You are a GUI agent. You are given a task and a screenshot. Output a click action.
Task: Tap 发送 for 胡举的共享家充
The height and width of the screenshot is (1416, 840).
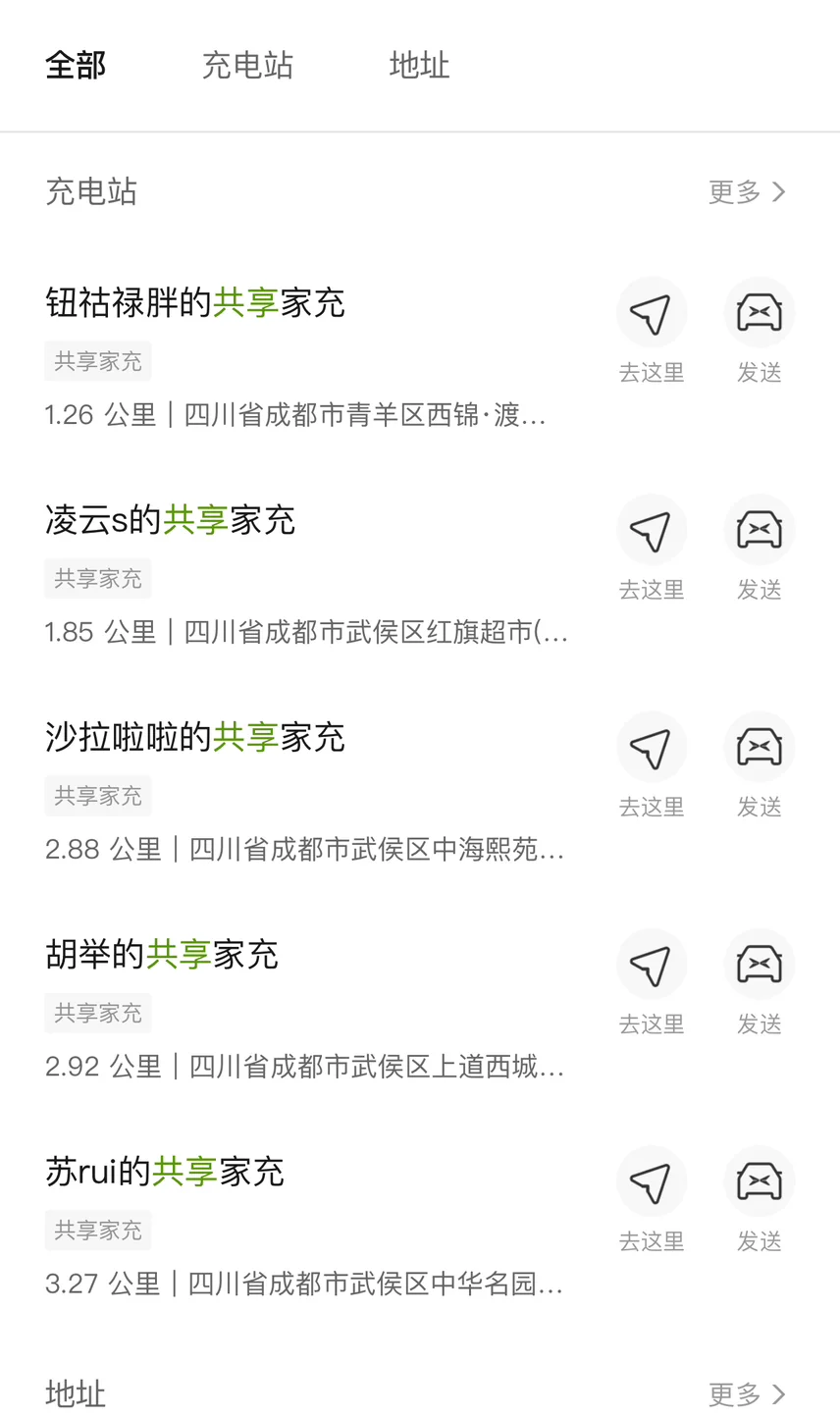[x=759, y=983]
